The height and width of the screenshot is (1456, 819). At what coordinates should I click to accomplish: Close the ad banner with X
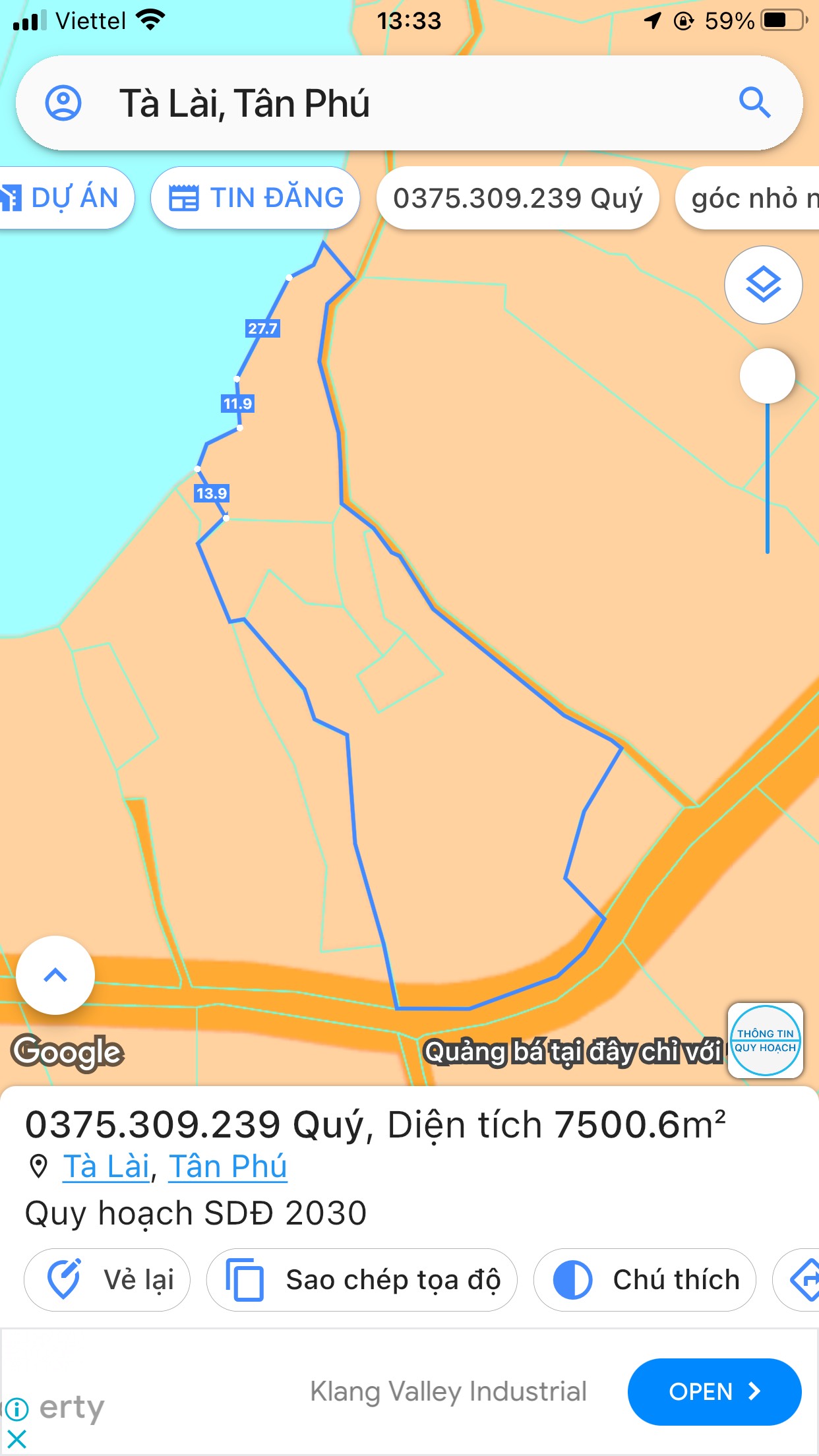tap(16, 1440)
